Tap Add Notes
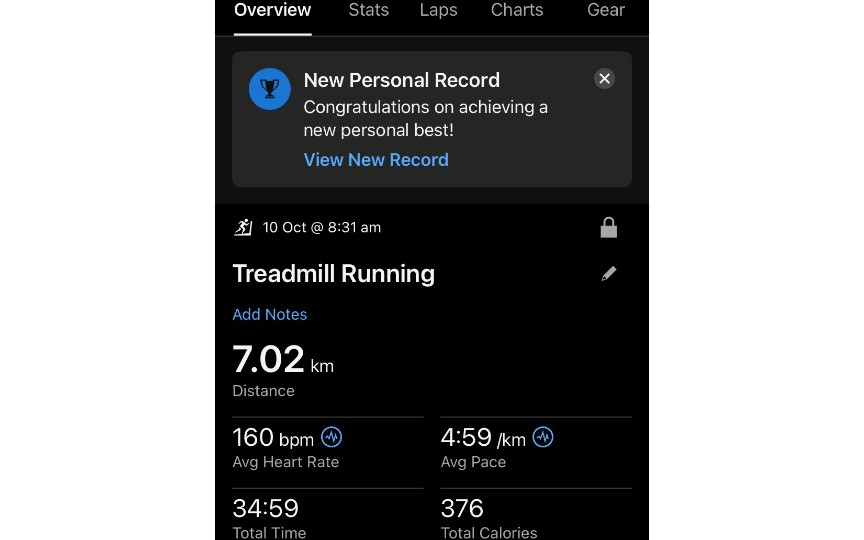The height and width of the screenshot is (540, 864). tap(270, 314)
